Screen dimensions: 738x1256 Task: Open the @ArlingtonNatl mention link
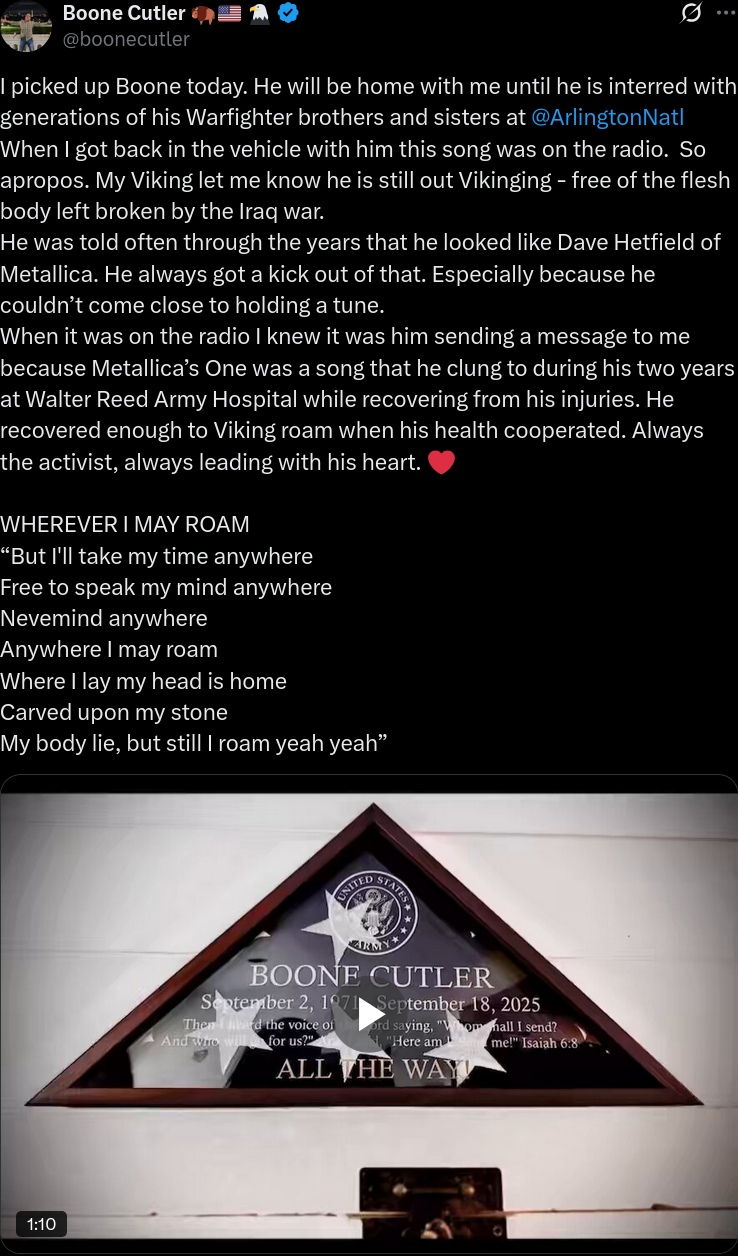(x=607, y=117)
